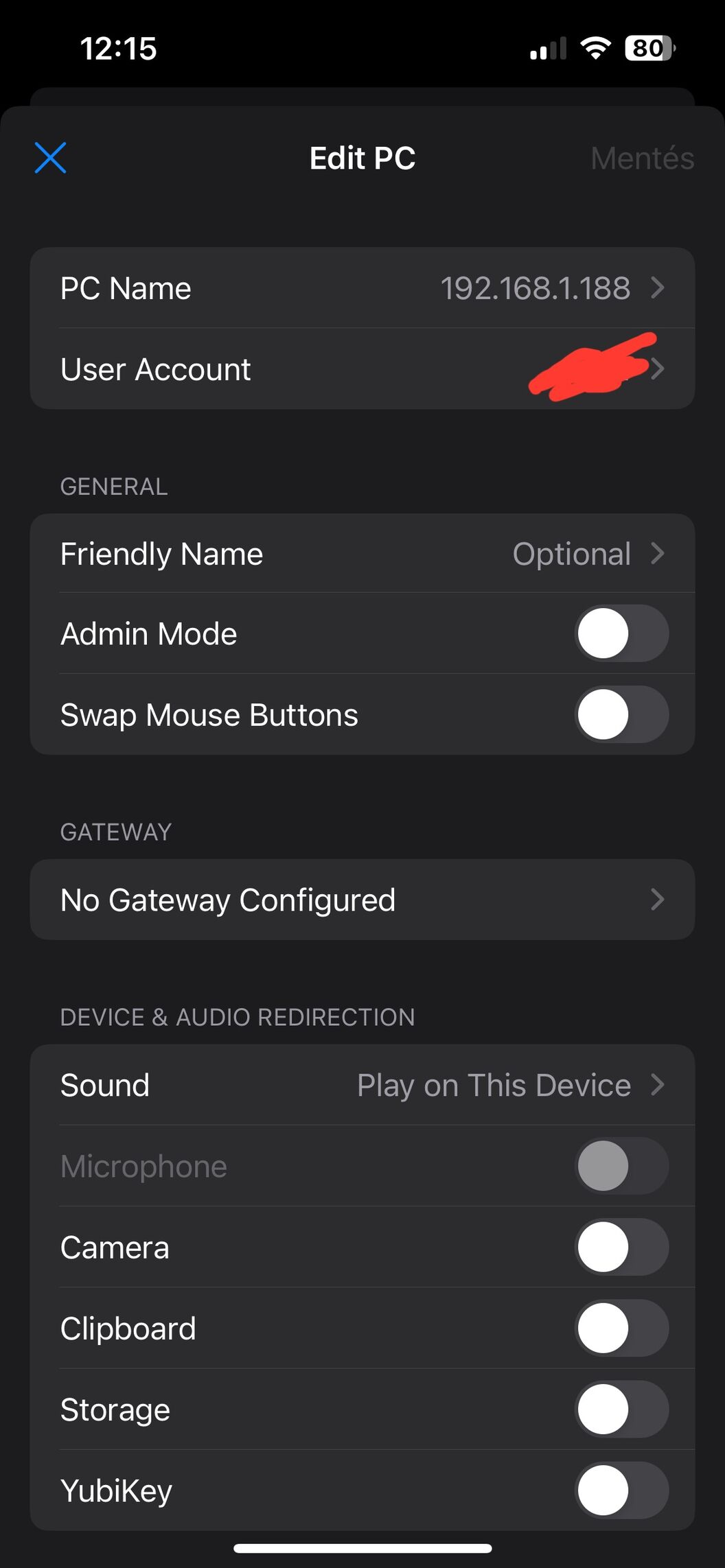The height and width of the screenshot is (1568, 725).
Task: Switch on Storage redirection
Action: 621,1409
